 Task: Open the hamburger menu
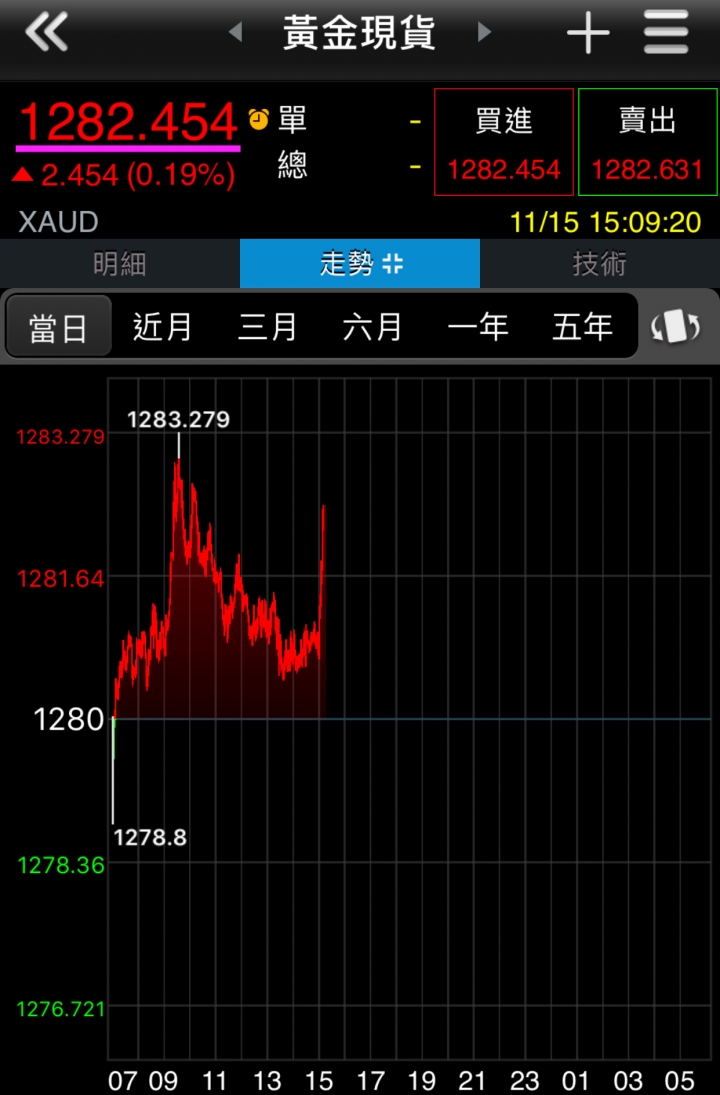point(667,33)
